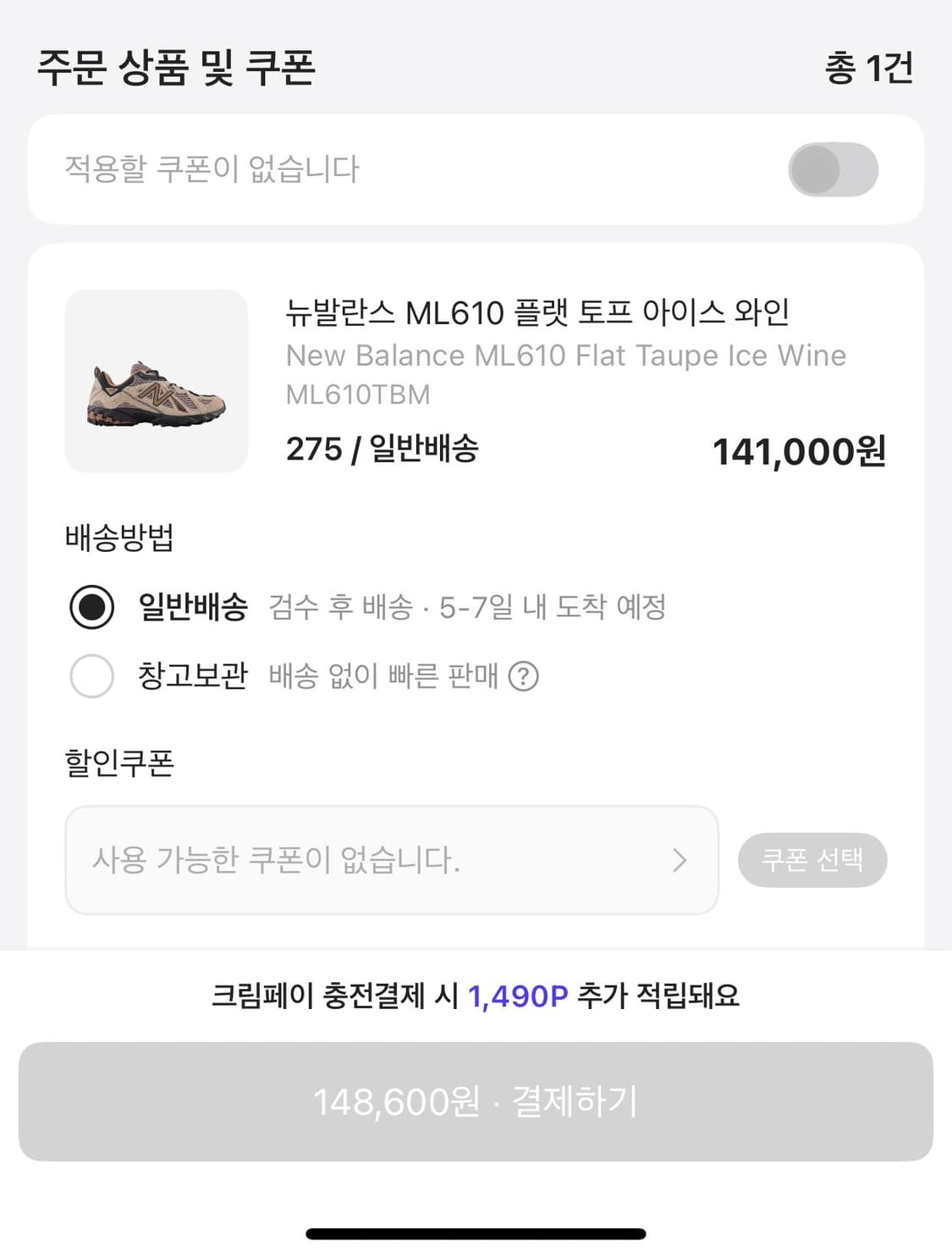Click the 배송방법 section label

(117, 534)
